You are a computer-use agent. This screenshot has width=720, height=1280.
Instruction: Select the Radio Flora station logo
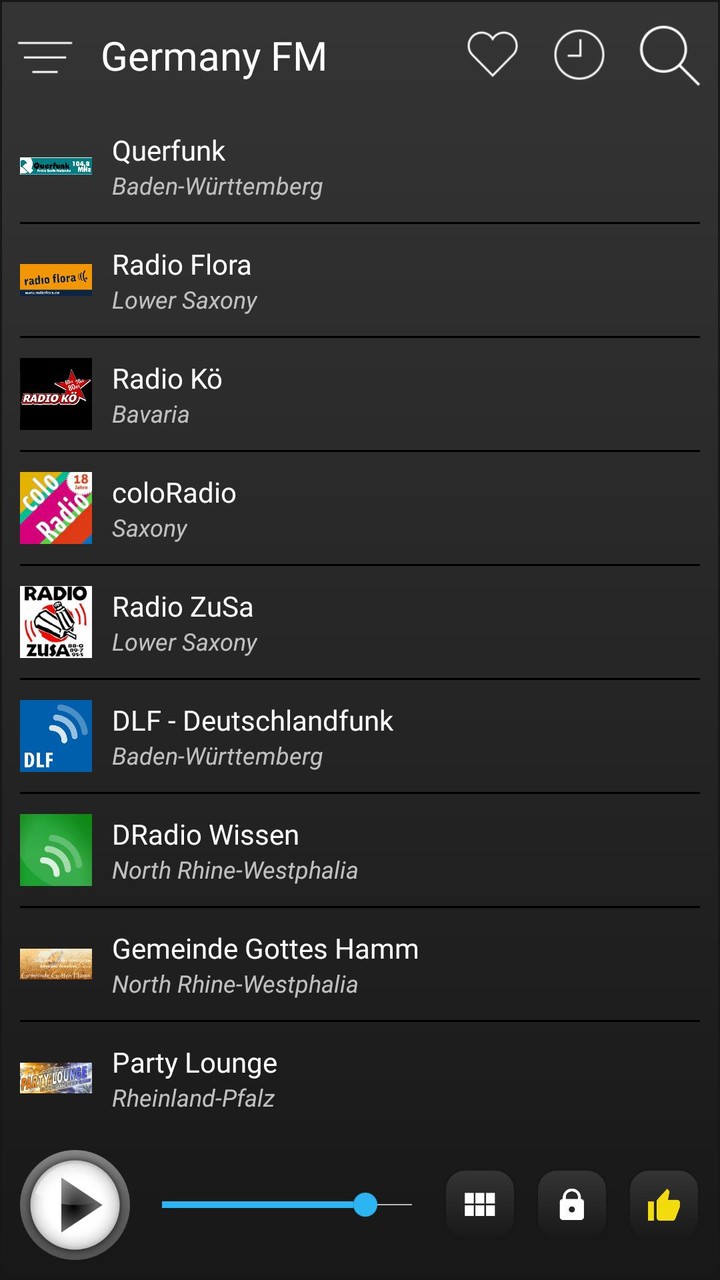point(55,280)
